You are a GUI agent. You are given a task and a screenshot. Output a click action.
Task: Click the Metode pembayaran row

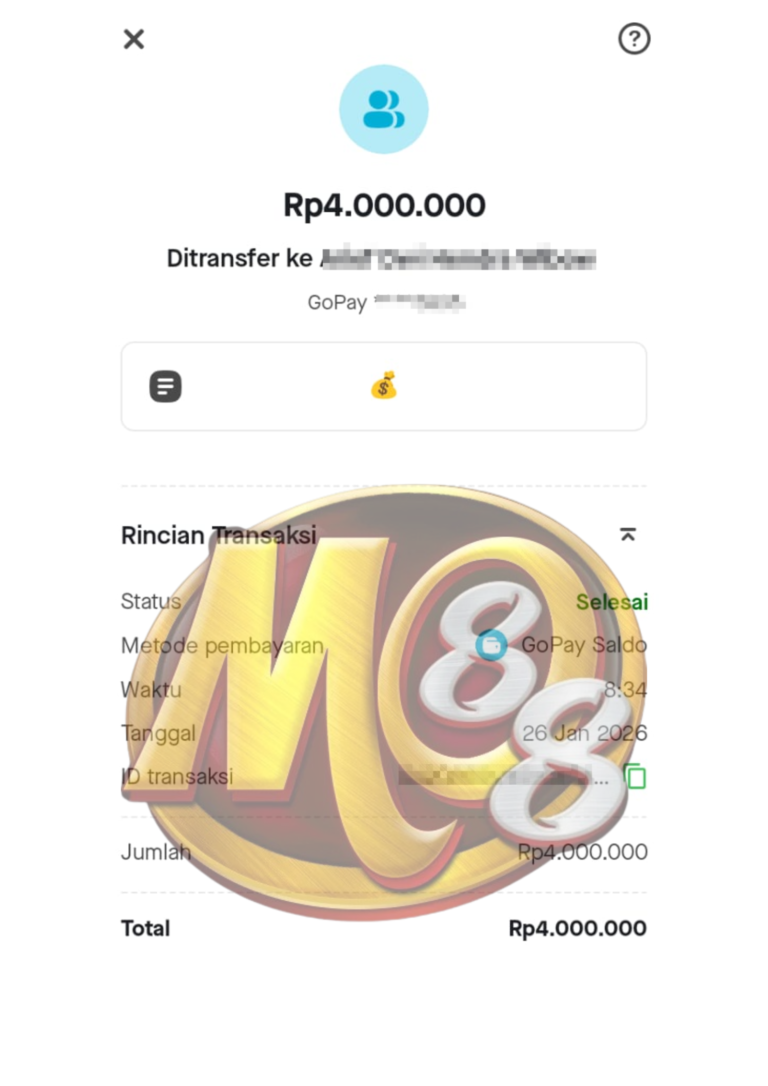[221, 645]
